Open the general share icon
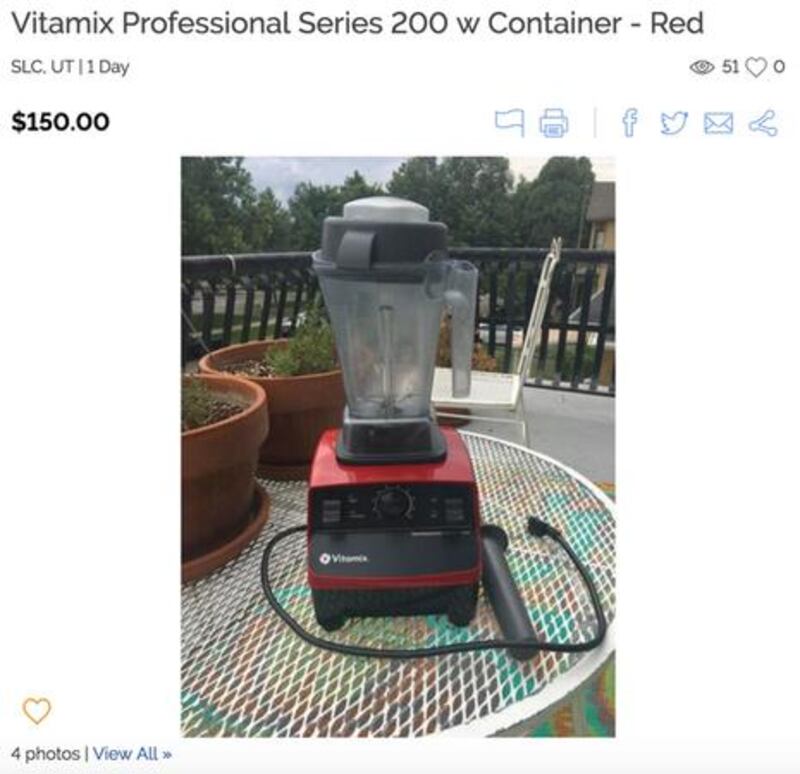The width and height of the screenshot is (800, 774). tap(763, 123)
